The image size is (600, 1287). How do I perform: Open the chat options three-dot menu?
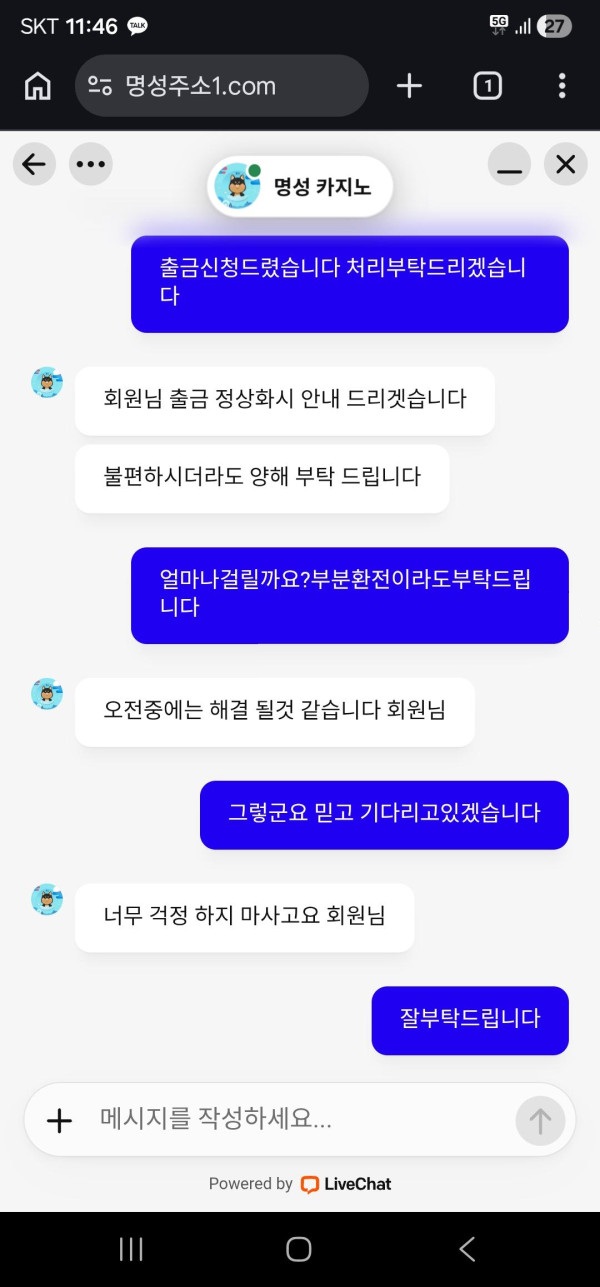(x=91, y=165)
